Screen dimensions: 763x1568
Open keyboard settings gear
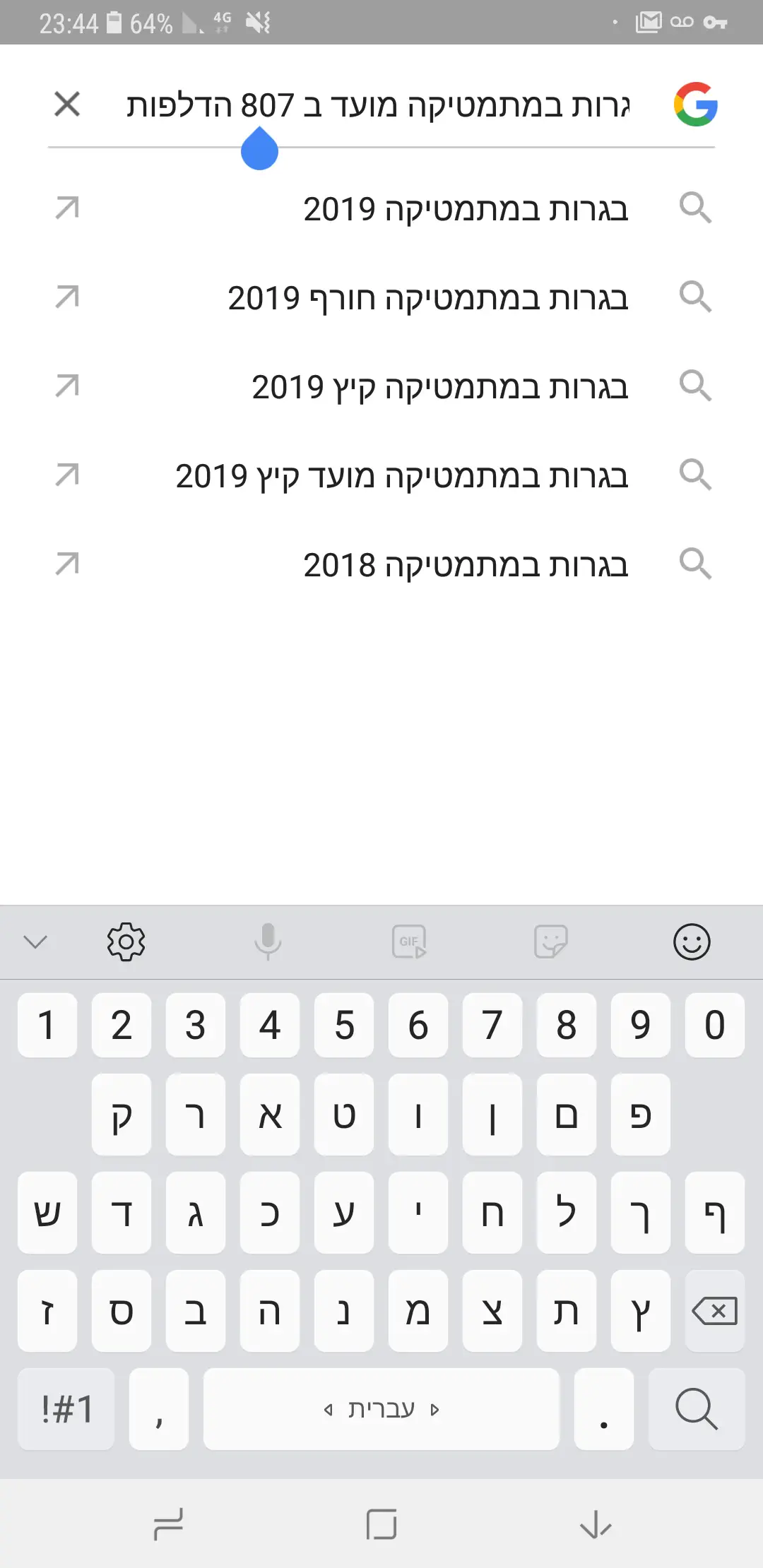[x=126, y=942]
